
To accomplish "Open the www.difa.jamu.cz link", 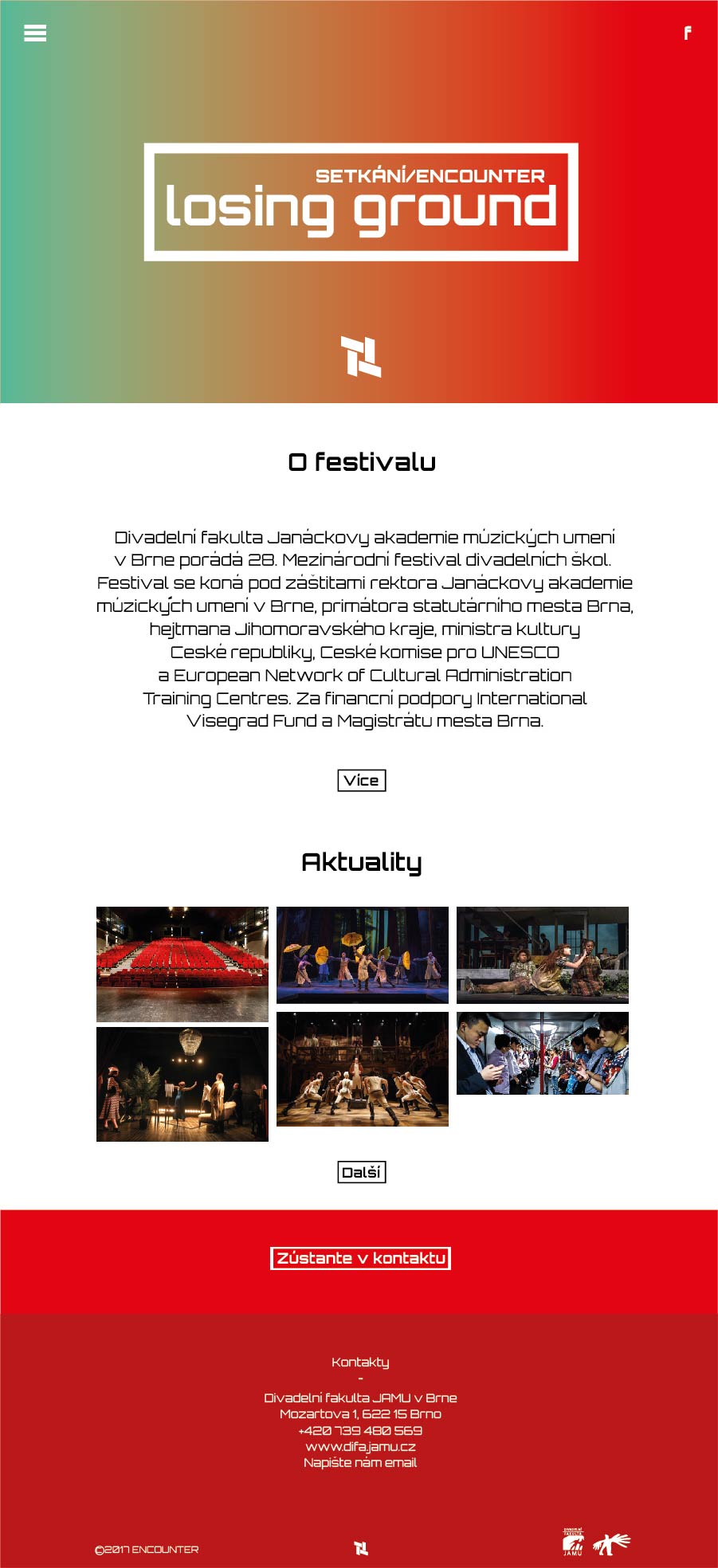I will pyautogui.click(x=360, y=1446).
